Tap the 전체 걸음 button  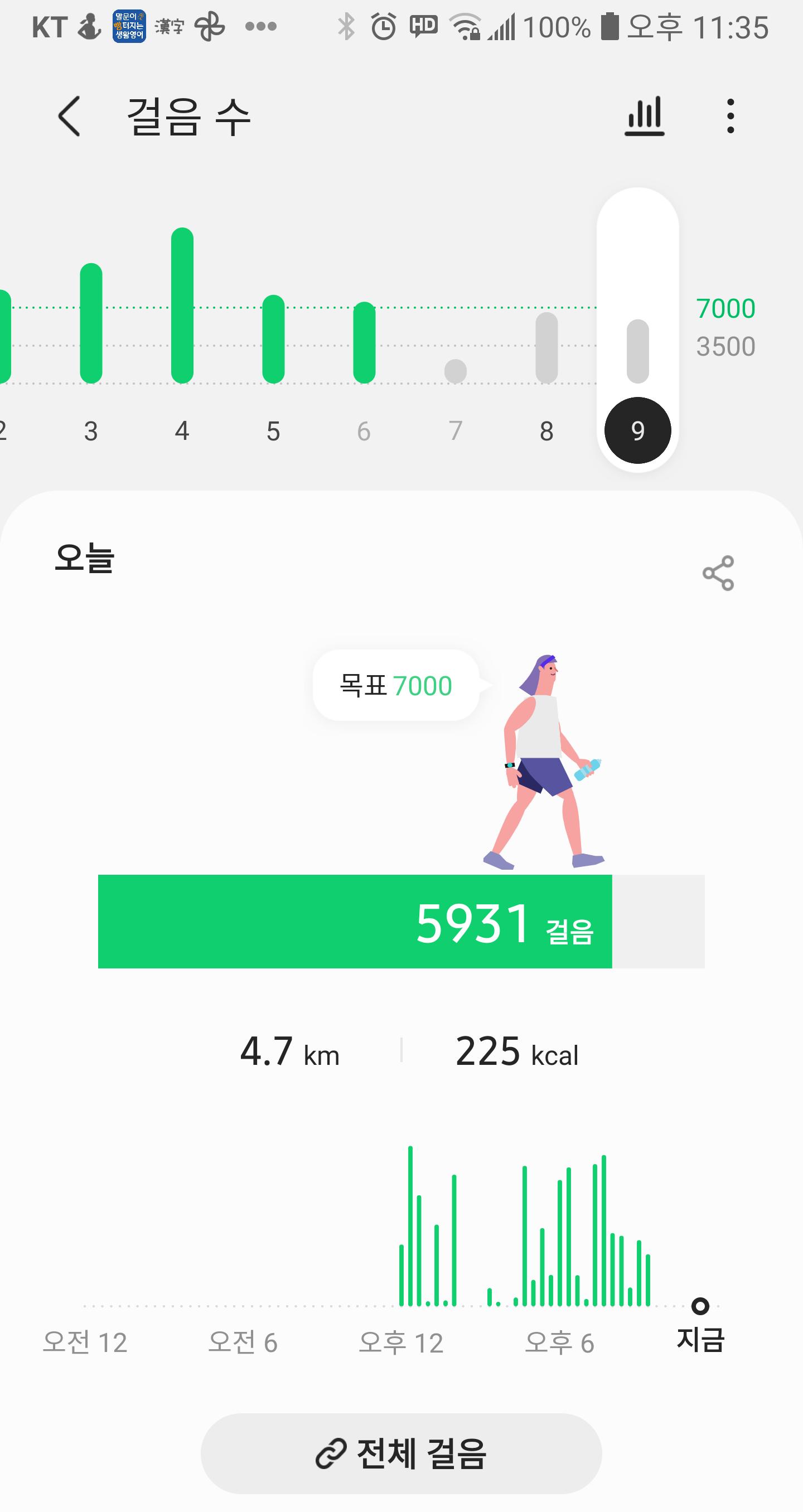[x=401, y=1453]
